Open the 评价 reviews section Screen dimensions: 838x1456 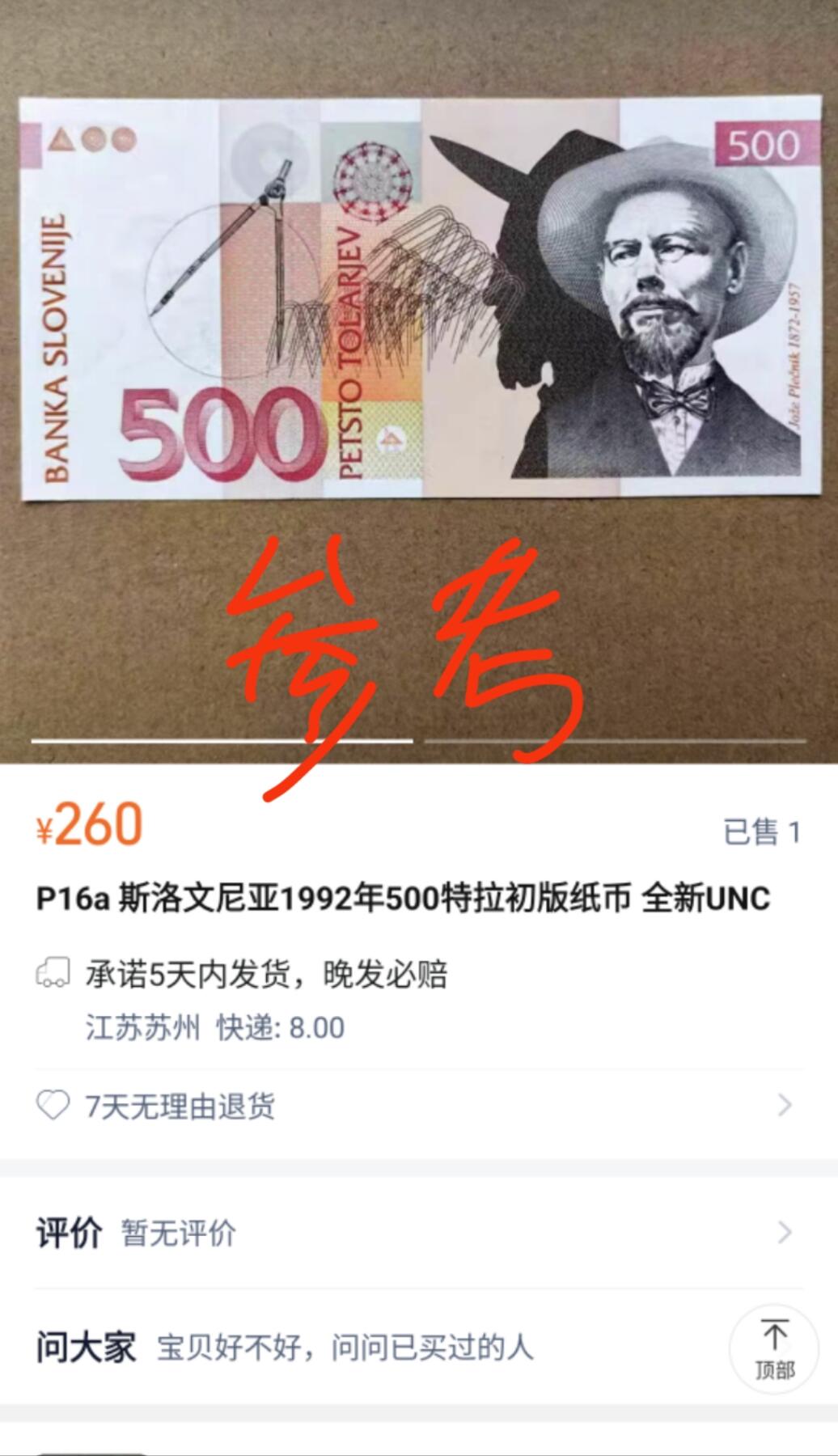click(x=419, y=1234)
